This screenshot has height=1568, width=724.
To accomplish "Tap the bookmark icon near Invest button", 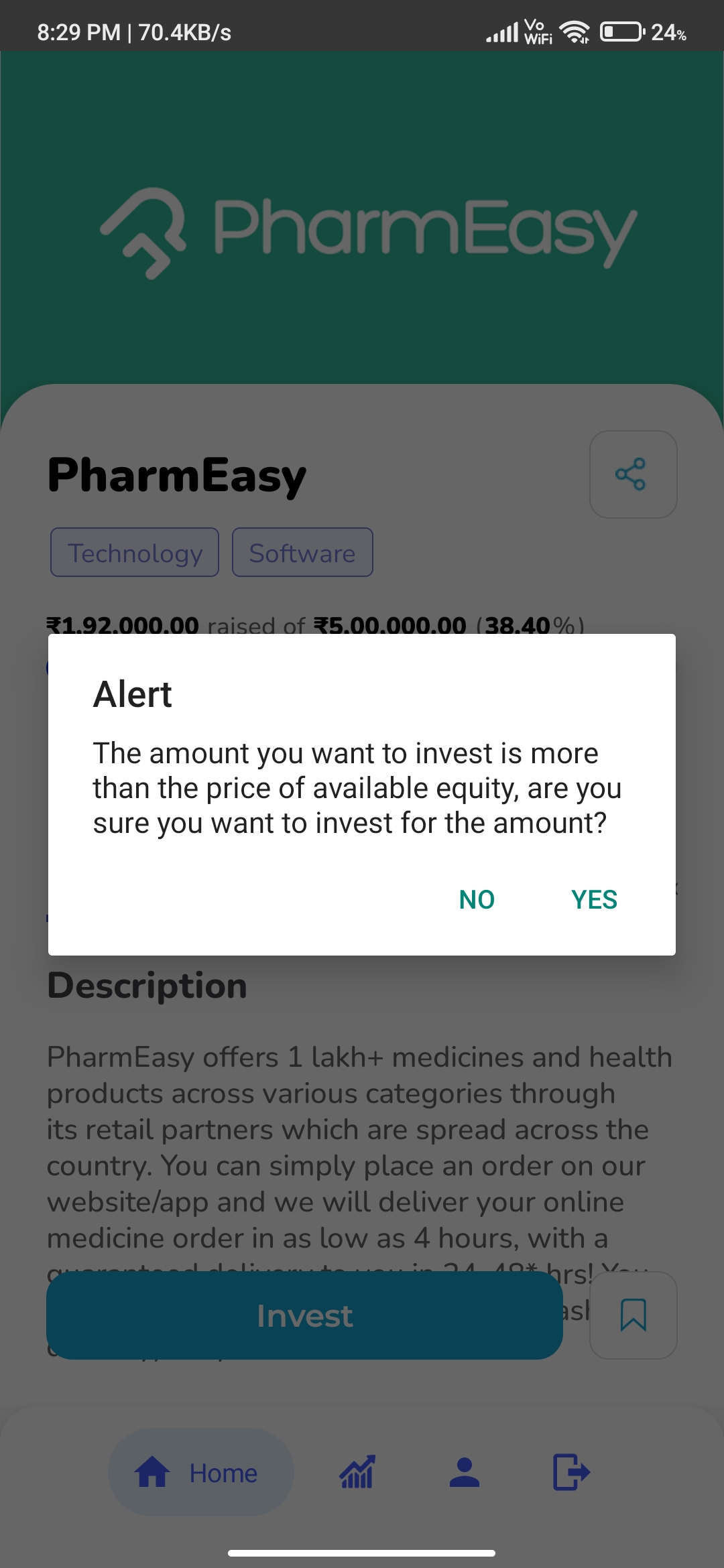I will [x=633, y=1315].
